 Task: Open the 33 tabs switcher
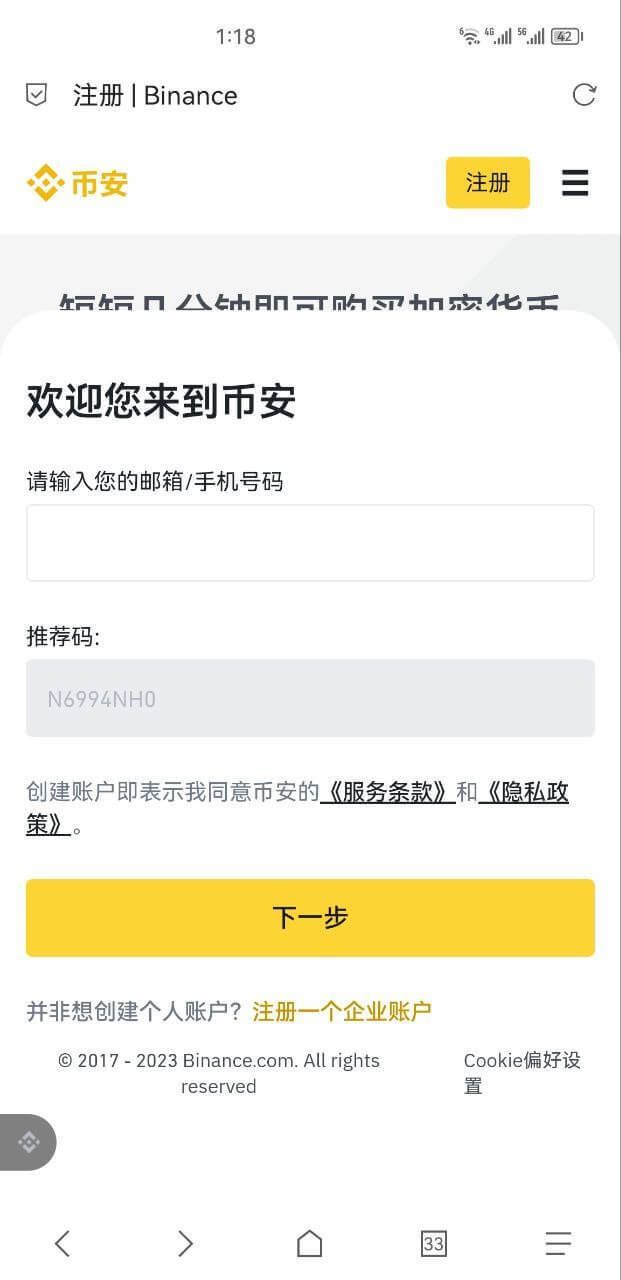tap(433, 1243)
